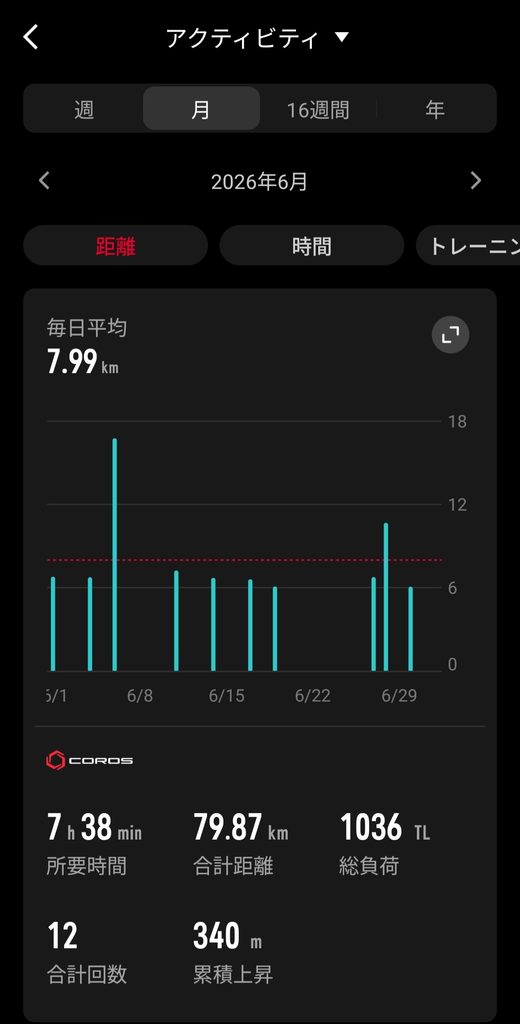Select the 距離 chip

116,246
